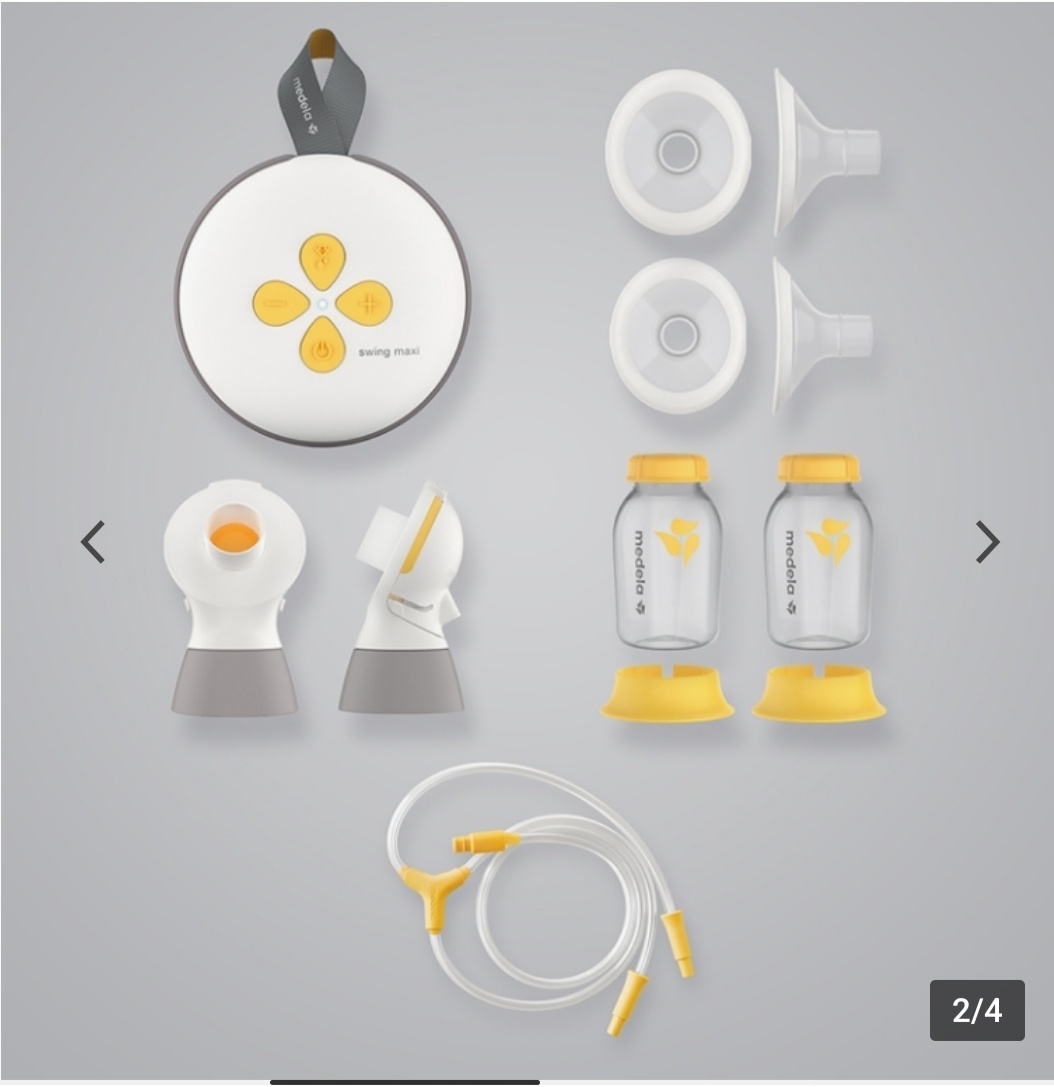Show the next product image
The width and height of the screenshot is (1054, 1087).
point(987,542)
